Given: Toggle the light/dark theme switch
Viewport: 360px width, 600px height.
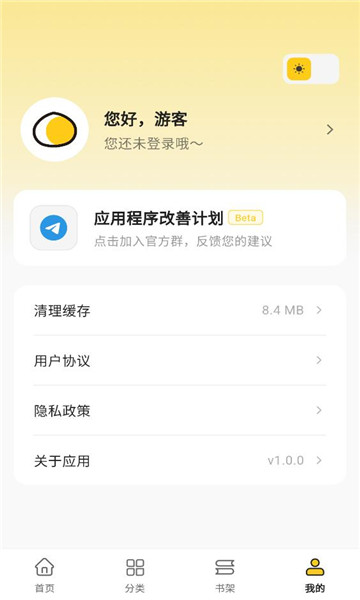Looking at the screenshot, I should 311,69.
